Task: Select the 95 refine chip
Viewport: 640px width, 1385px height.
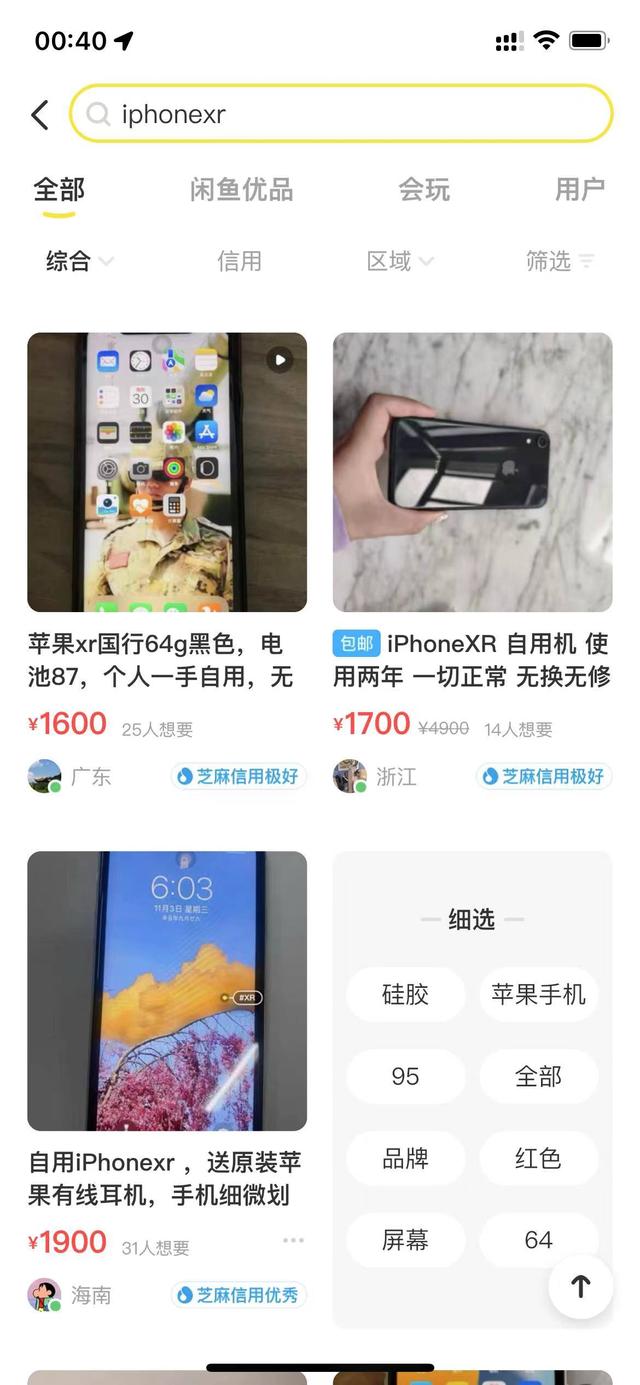Action: pos(405,1076)
